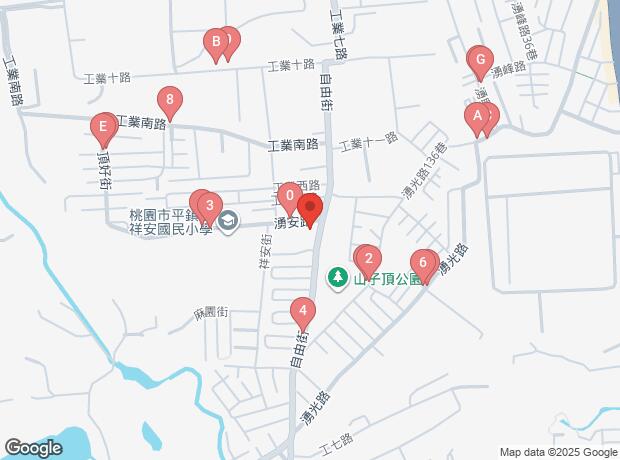The width and height of the screenshot is (620, 460).
Task: Tap marker 6 on 湧光路
Action: coord(424,265)
